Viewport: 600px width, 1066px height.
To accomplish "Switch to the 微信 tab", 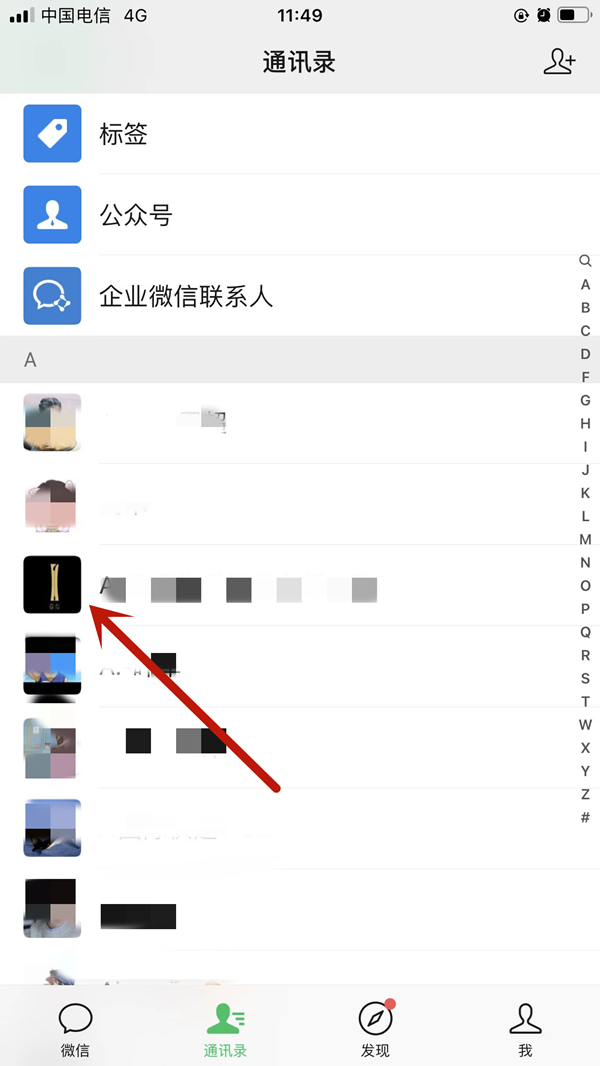I will click(x=75, y=1030).
